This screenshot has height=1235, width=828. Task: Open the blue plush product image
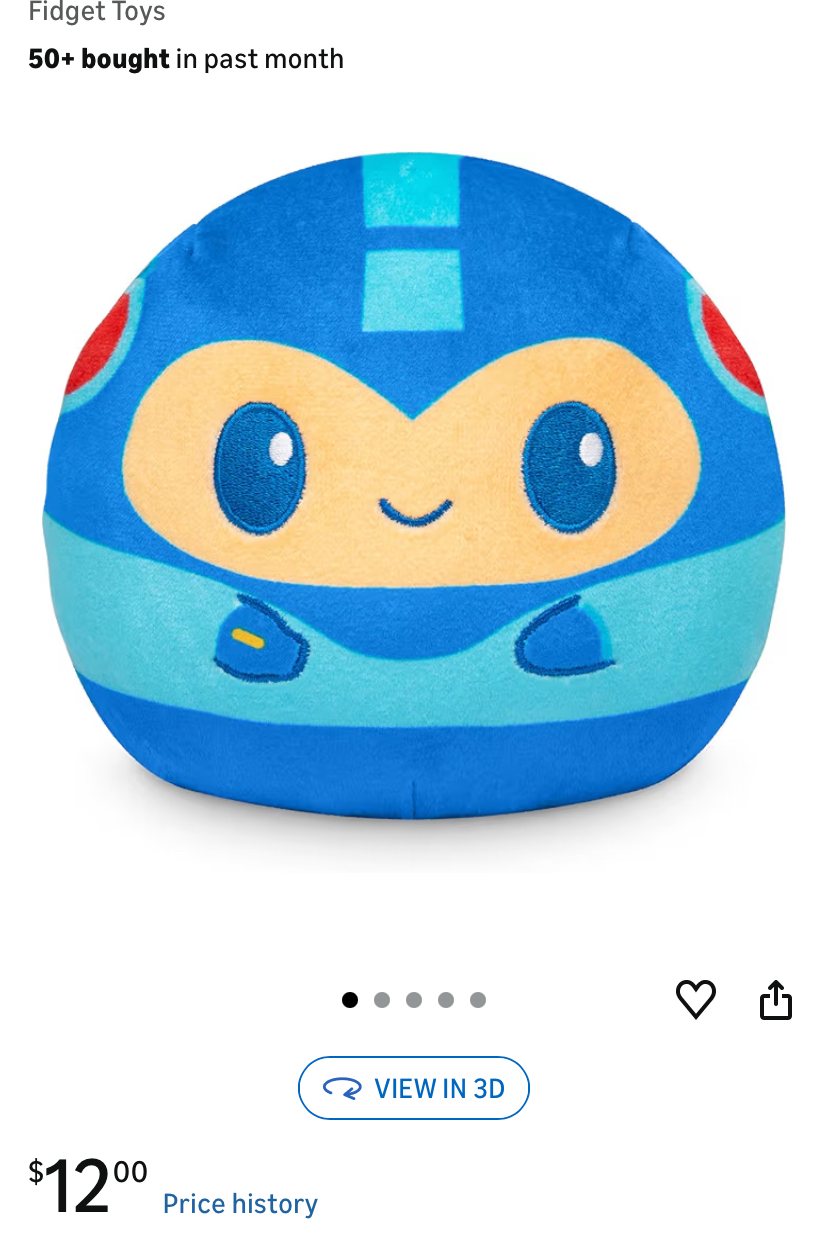tap(414, 490)
